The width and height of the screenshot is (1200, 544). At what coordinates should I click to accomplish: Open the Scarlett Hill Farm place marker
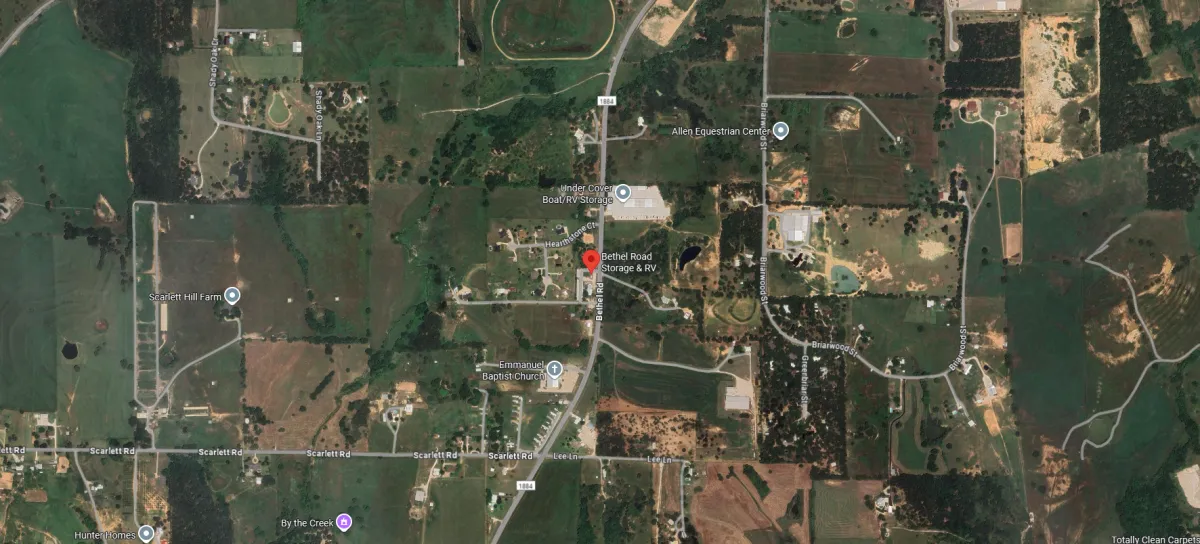(232, 296)
